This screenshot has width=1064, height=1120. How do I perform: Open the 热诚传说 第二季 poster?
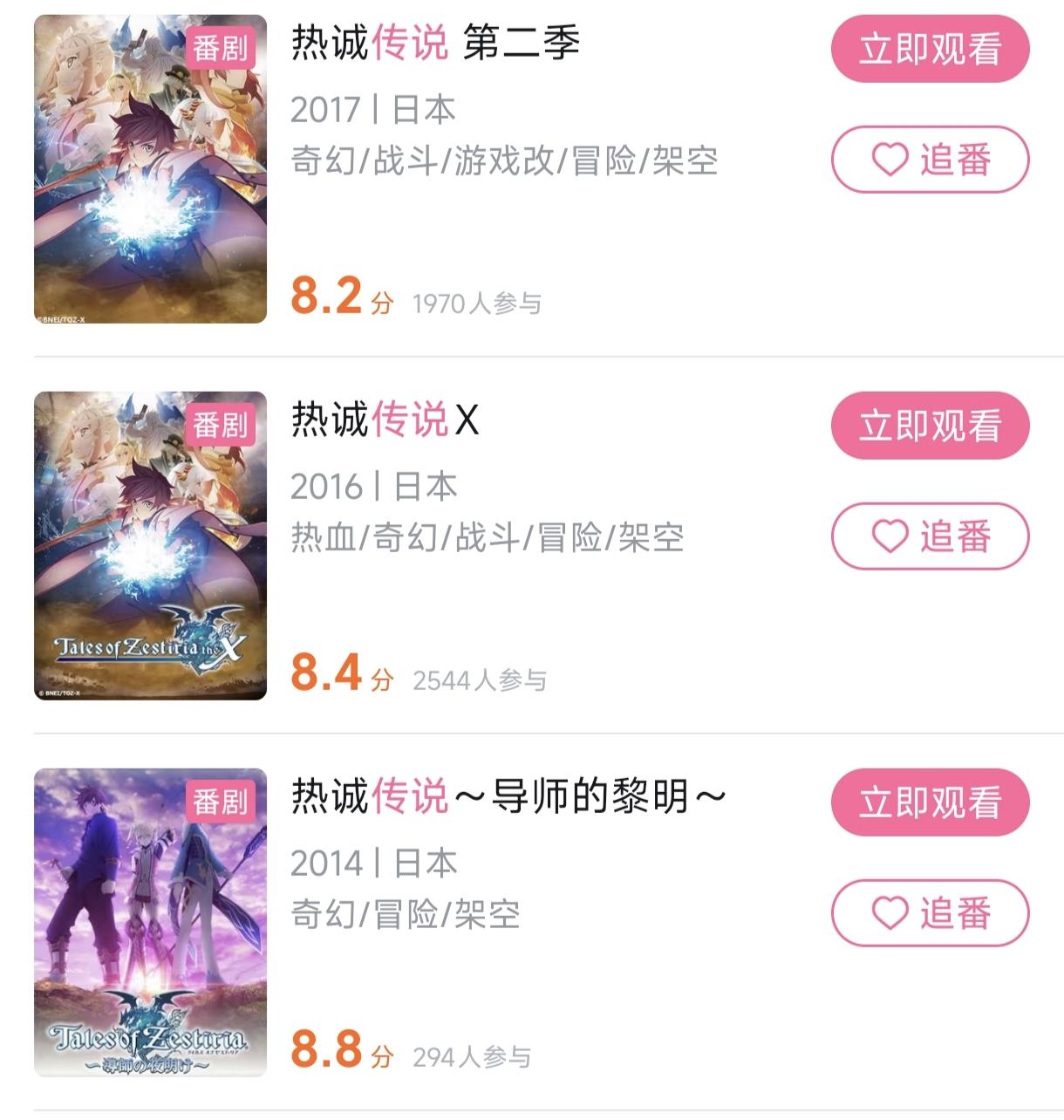tap(150, 169)
